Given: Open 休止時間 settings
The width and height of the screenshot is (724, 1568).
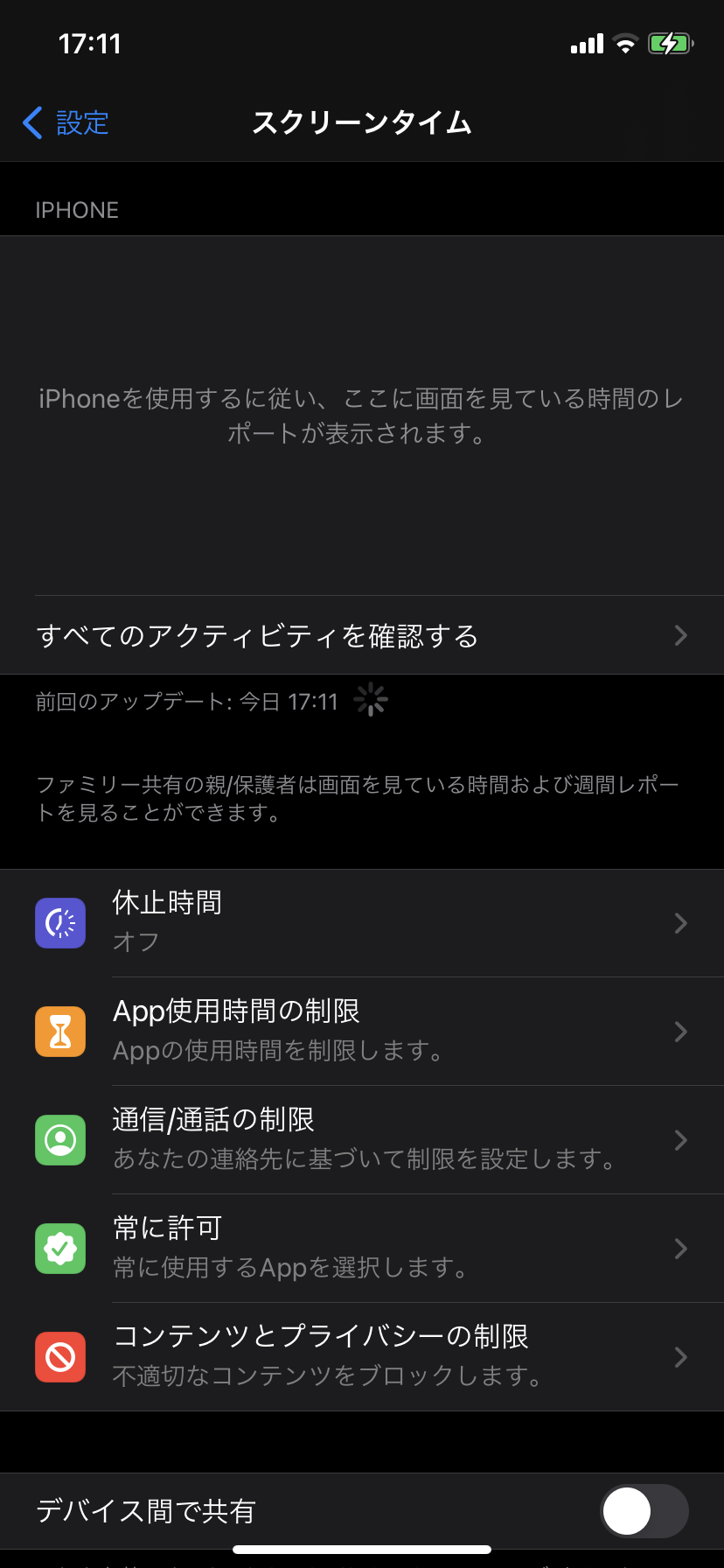Looking at the screenshot, I should 362,923.
